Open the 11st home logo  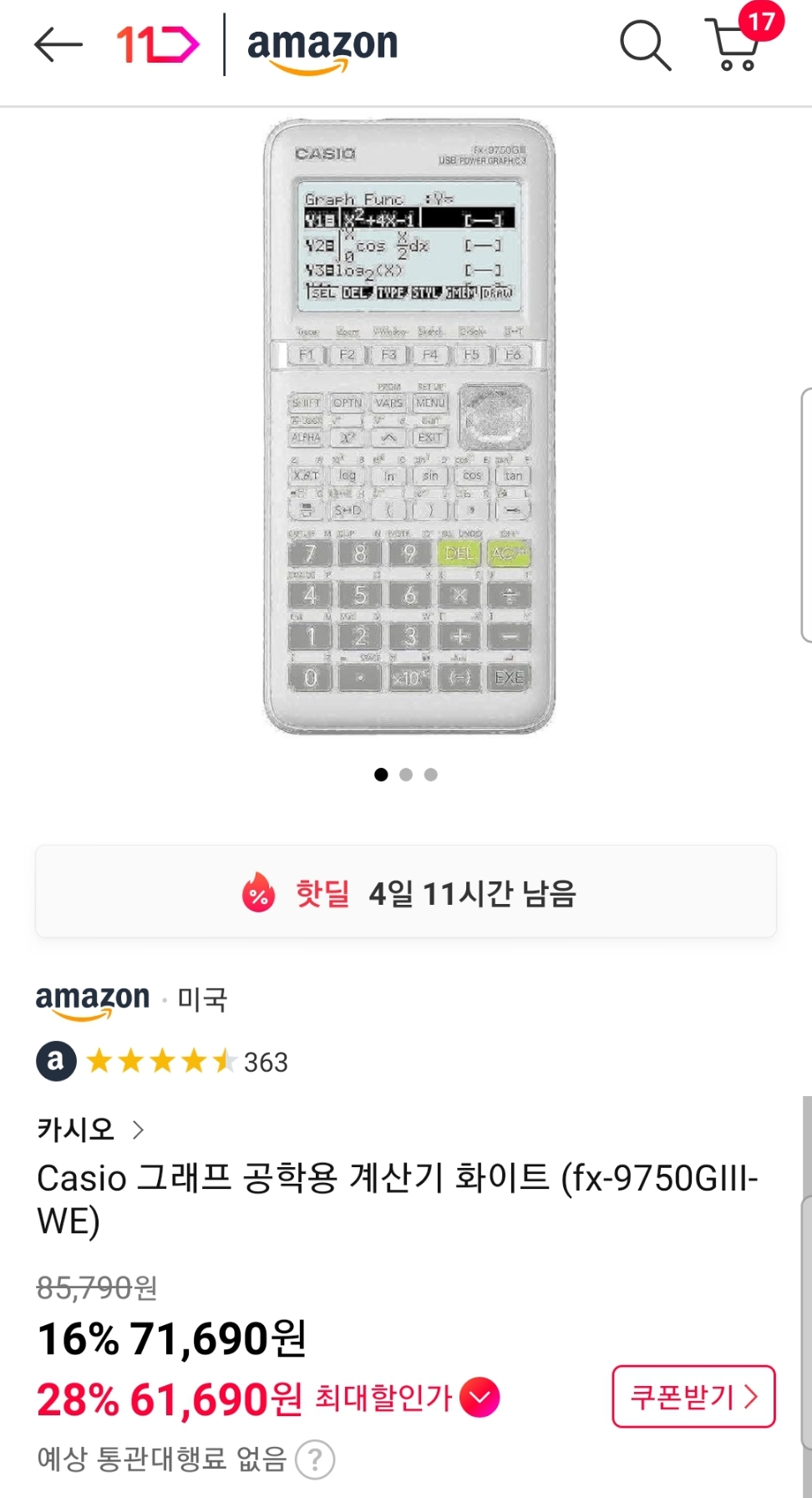[x=157, y=44]
